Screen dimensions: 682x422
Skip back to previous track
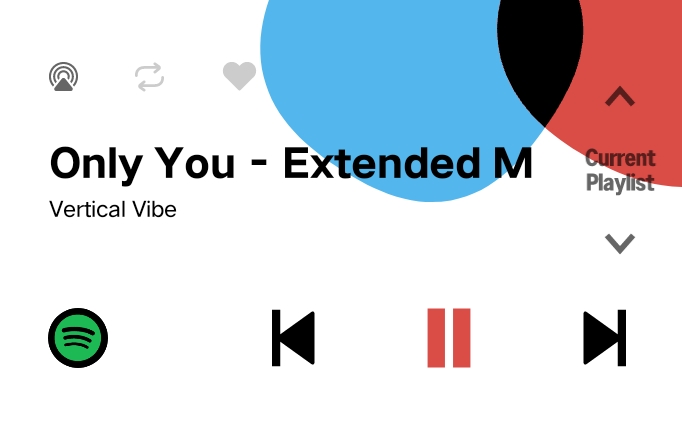tap(293, 338)
